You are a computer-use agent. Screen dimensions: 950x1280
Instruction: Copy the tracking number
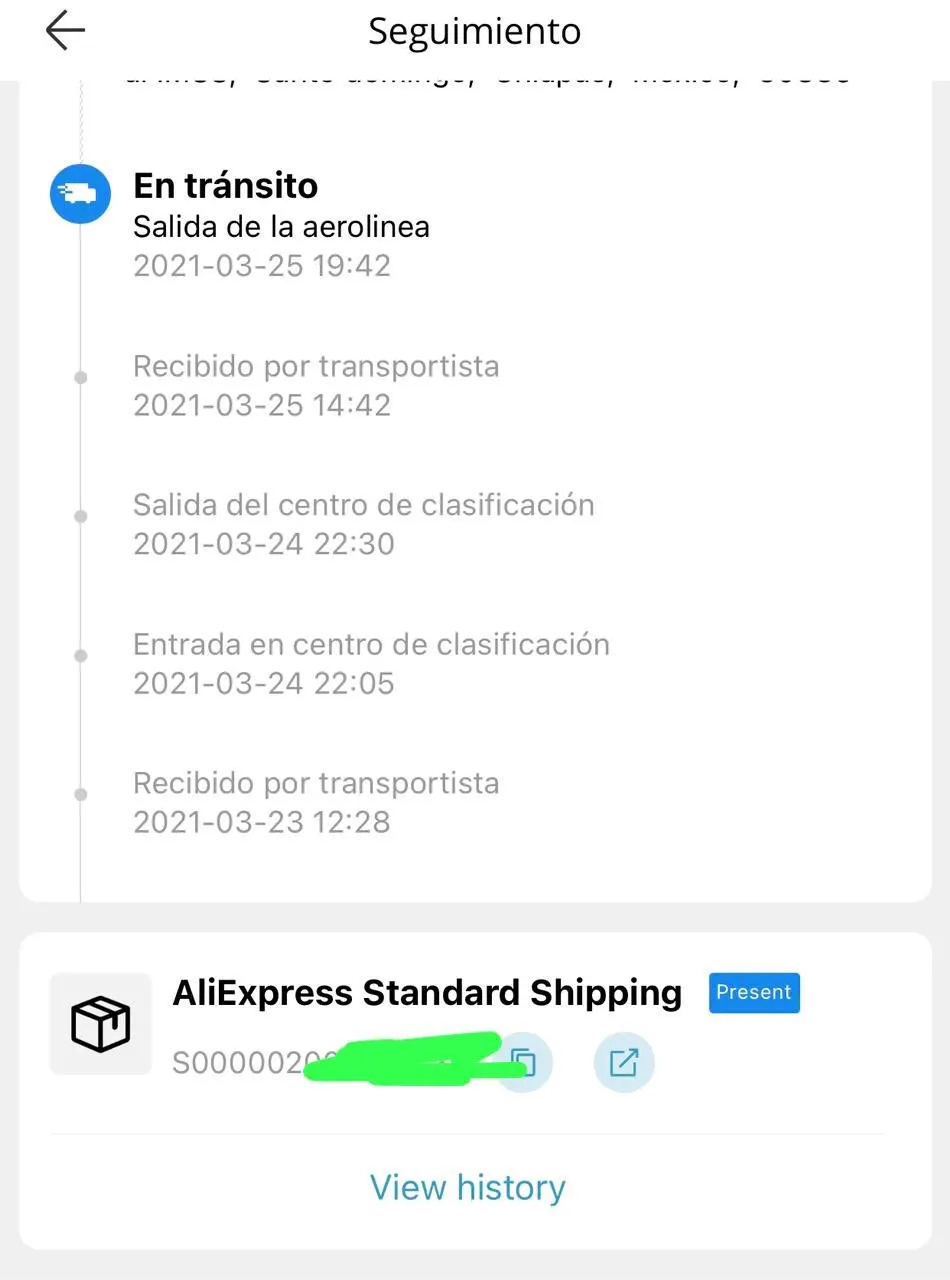(x=522, y=1061)
